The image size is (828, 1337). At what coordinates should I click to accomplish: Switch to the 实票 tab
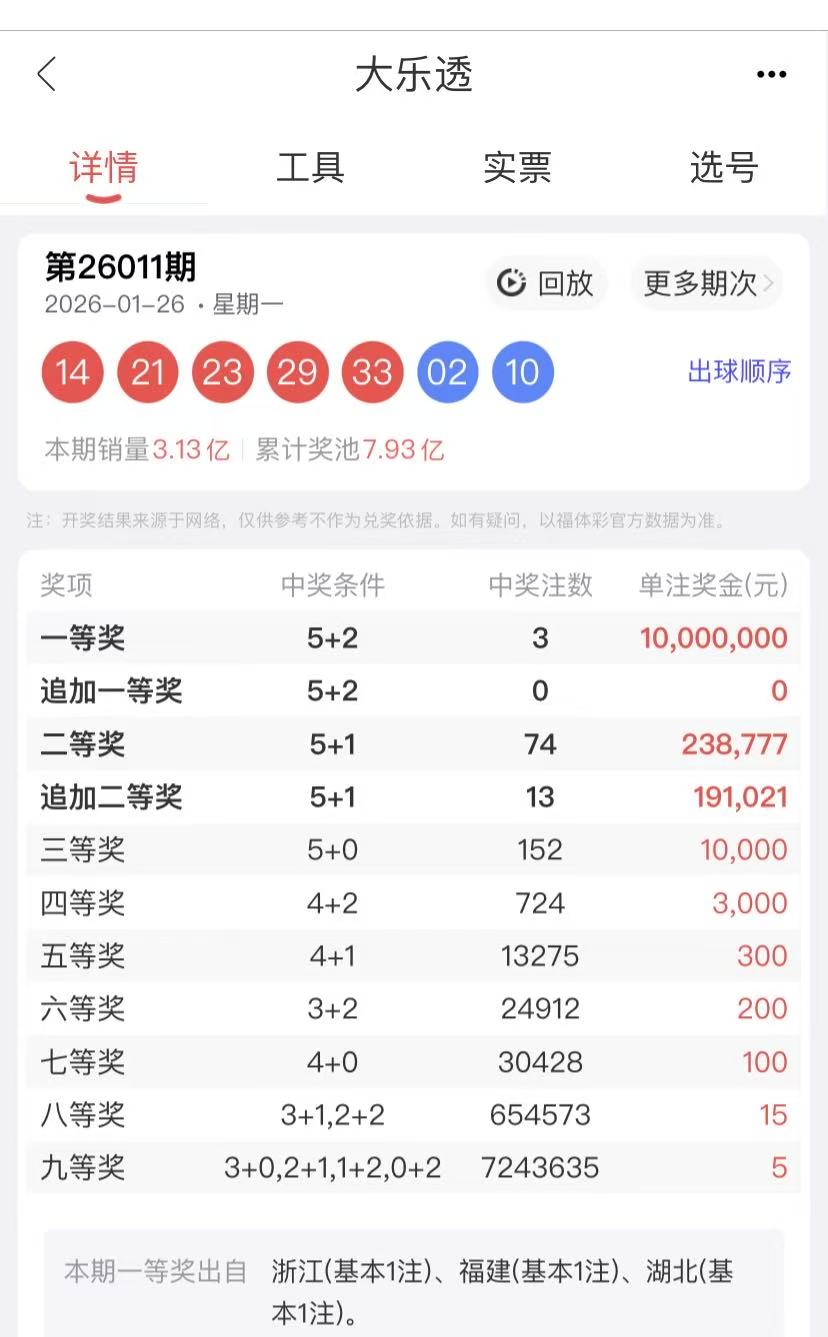click(517, 168)
